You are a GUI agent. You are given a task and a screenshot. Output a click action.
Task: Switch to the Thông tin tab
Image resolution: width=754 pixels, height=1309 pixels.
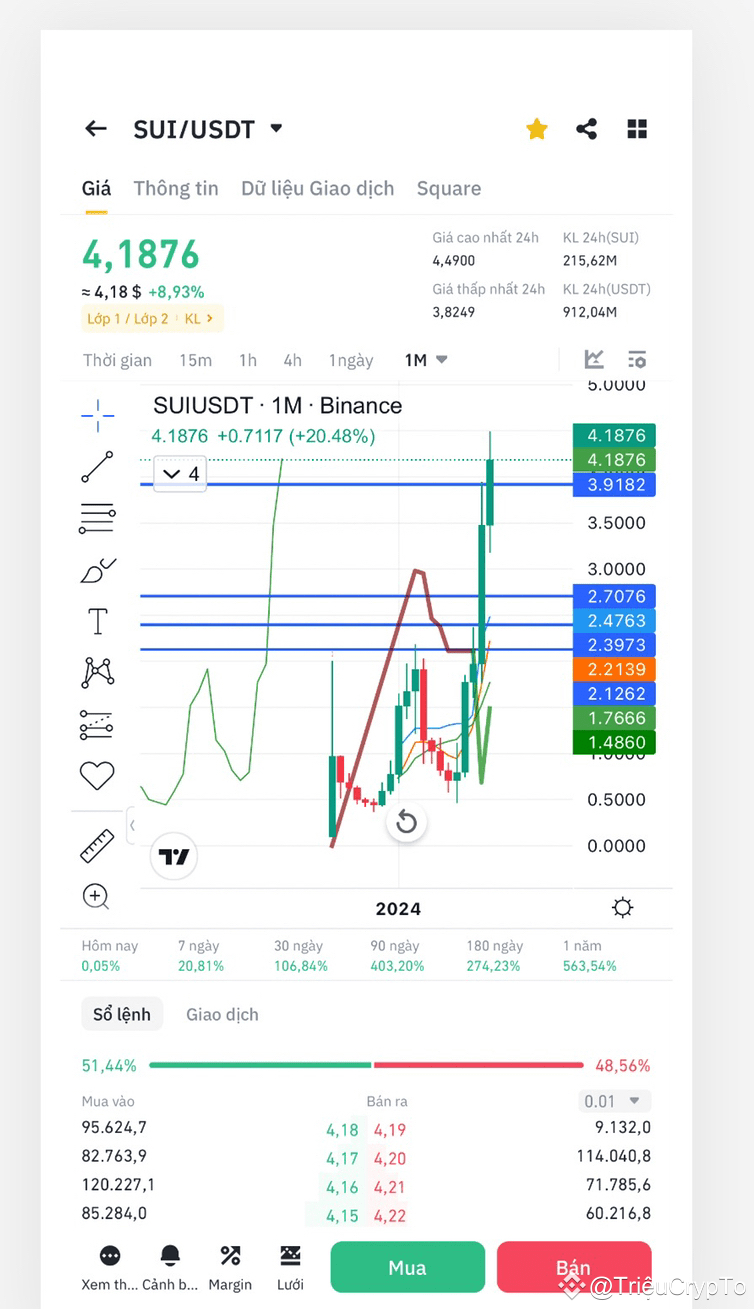tap(176, 188)
